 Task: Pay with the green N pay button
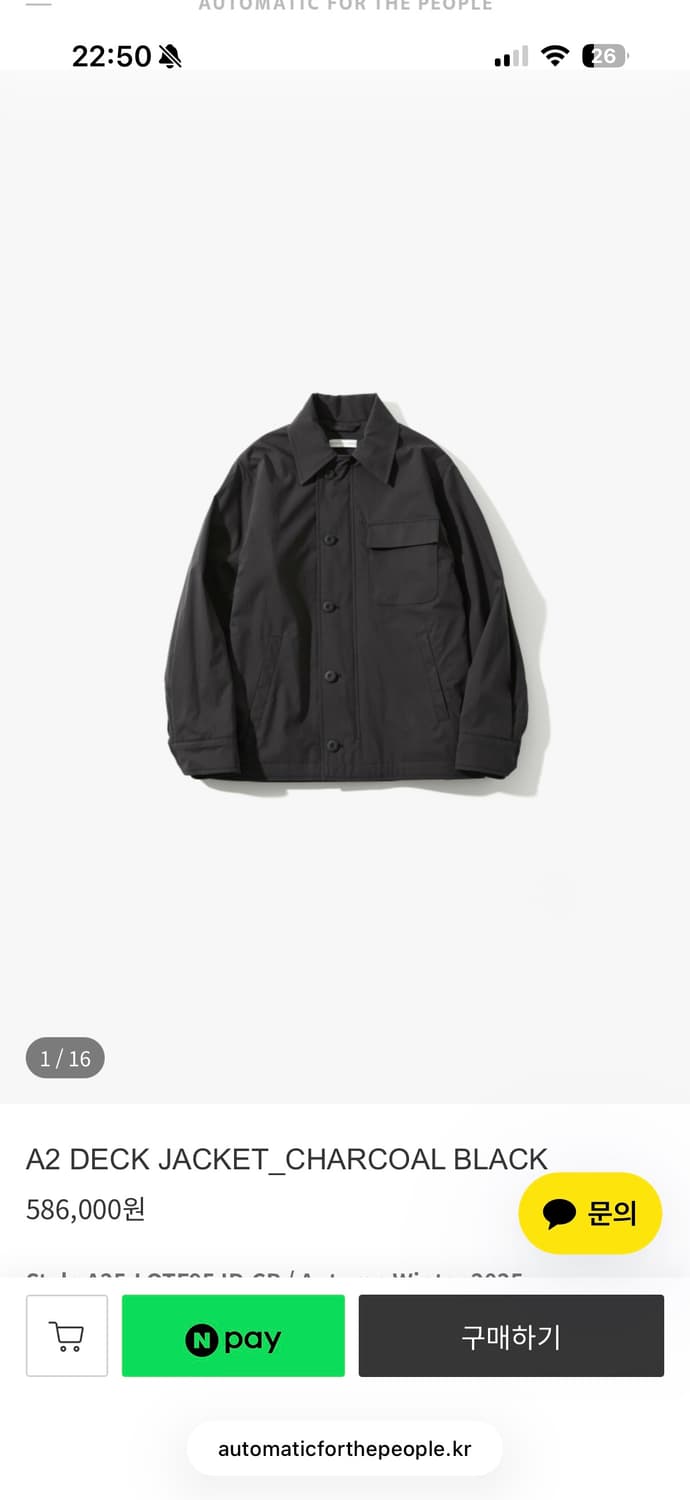pos(233,1336)
